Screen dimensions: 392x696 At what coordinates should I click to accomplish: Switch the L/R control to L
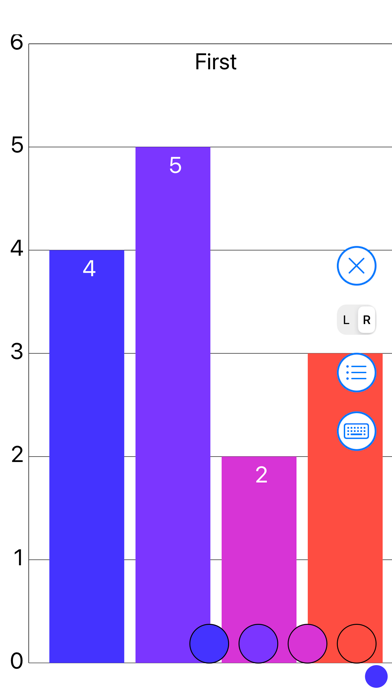coord(347,320)
